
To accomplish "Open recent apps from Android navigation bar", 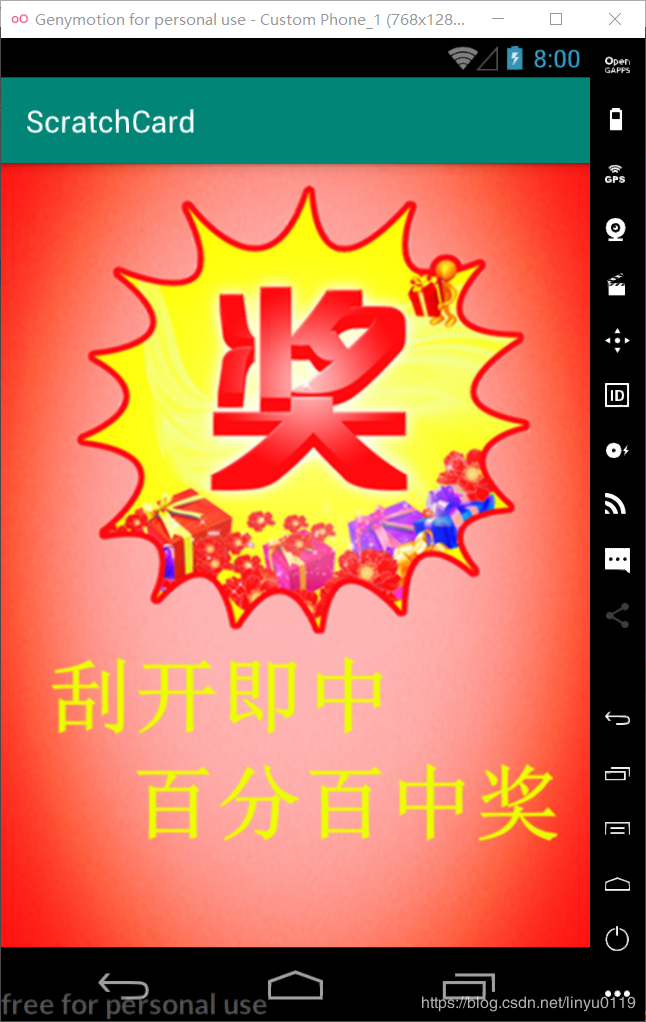I will pyautogui.click(x=469, y=986).
